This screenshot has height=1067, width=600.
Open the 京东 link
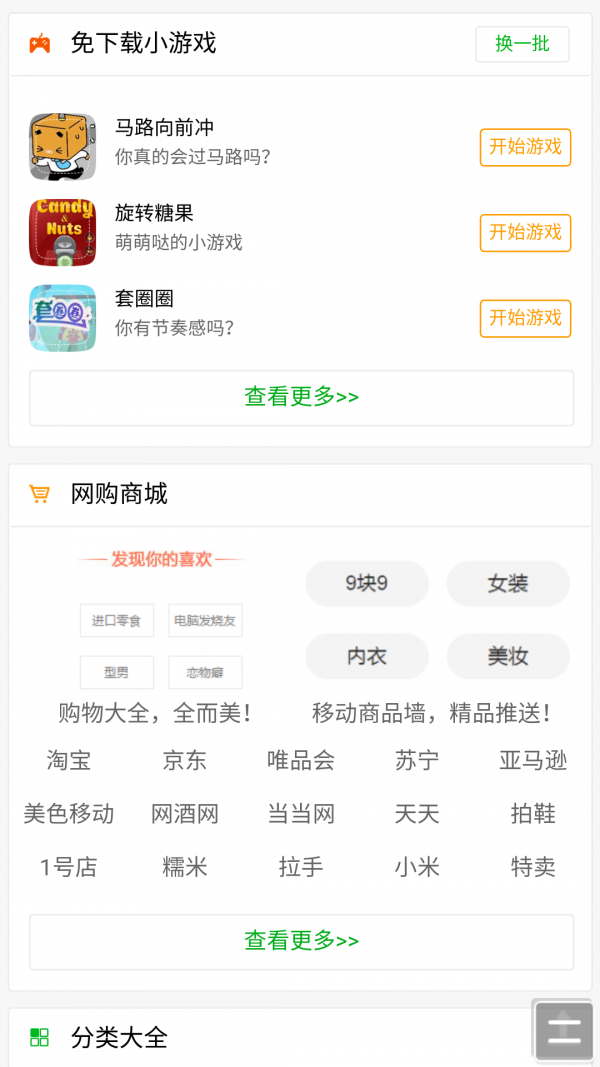tap(185, 761)
